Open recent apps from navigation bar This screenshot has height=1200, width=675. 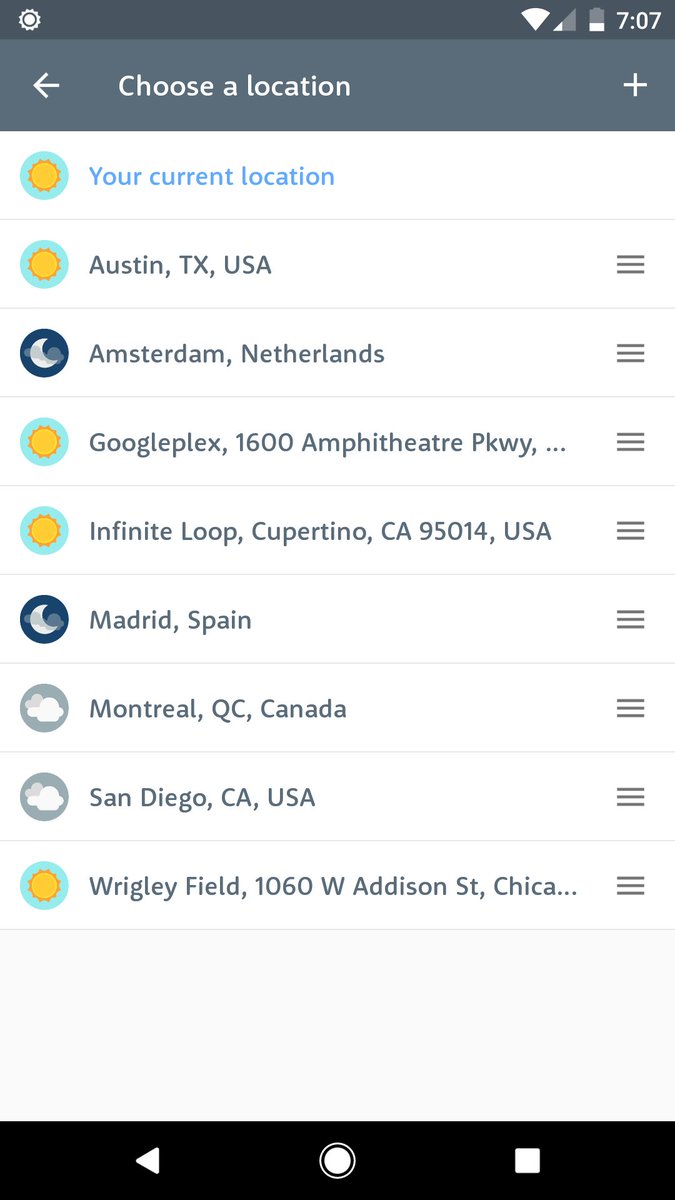tap(527, 1160)
